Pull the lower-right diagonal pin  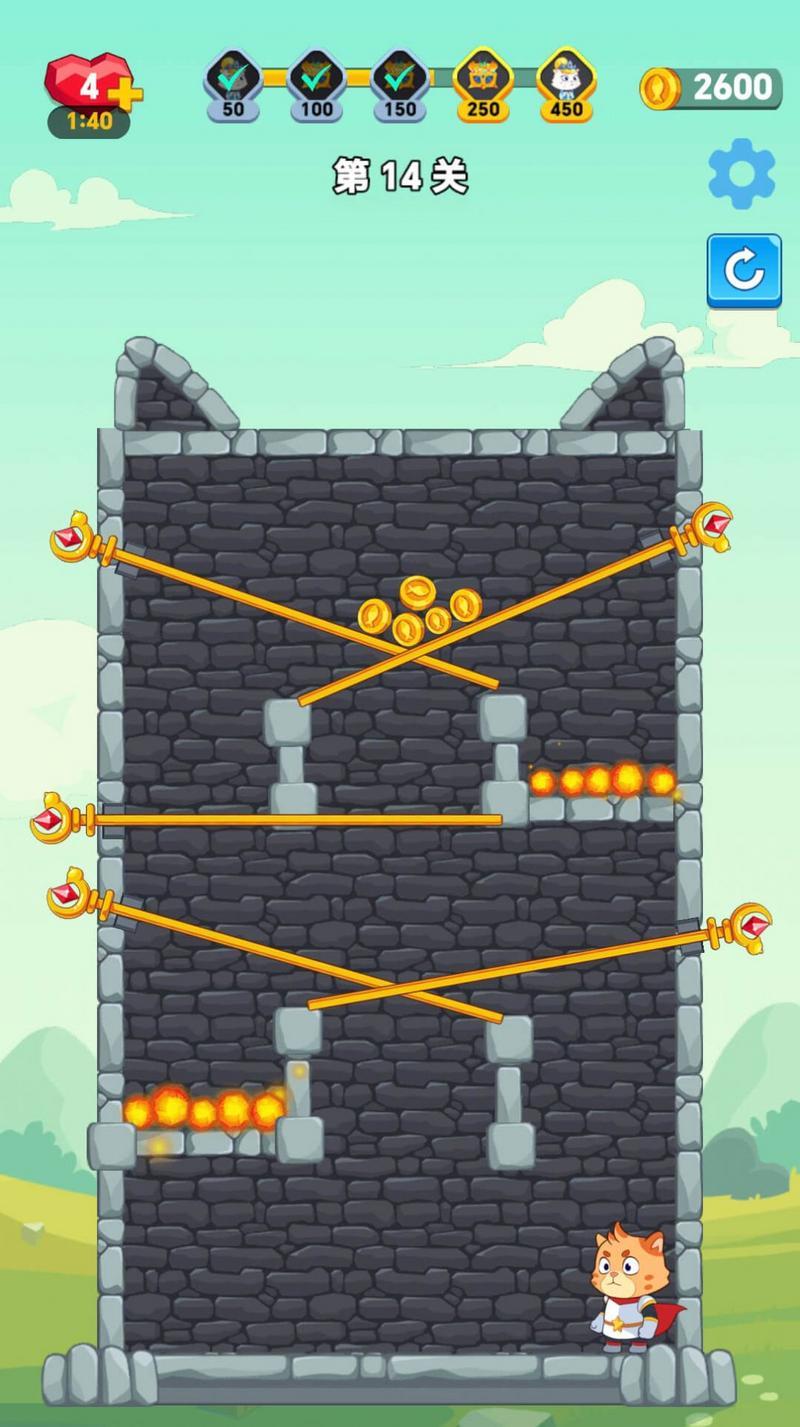[745, 924]
